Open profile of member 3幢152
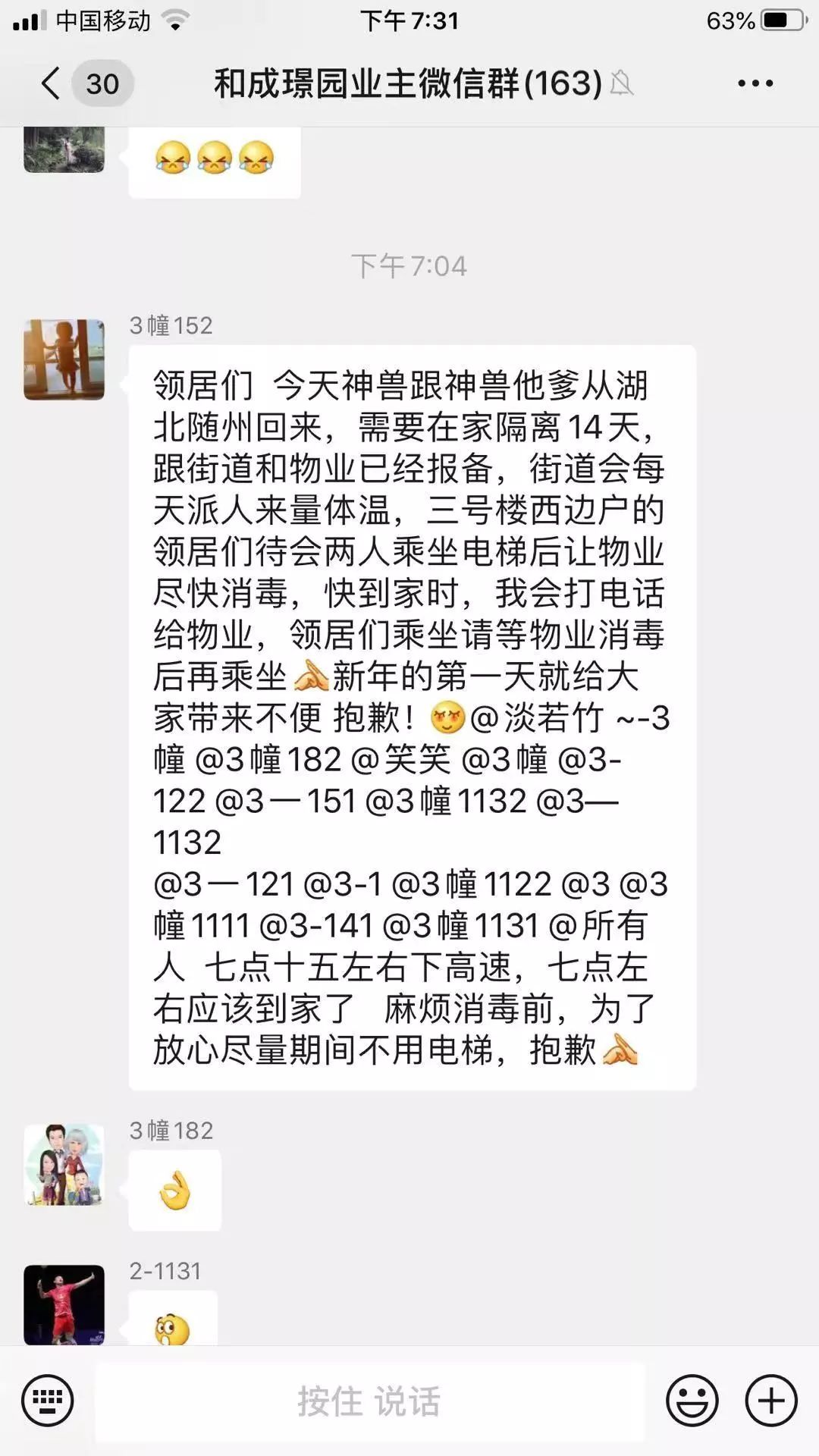 (64, 359)
